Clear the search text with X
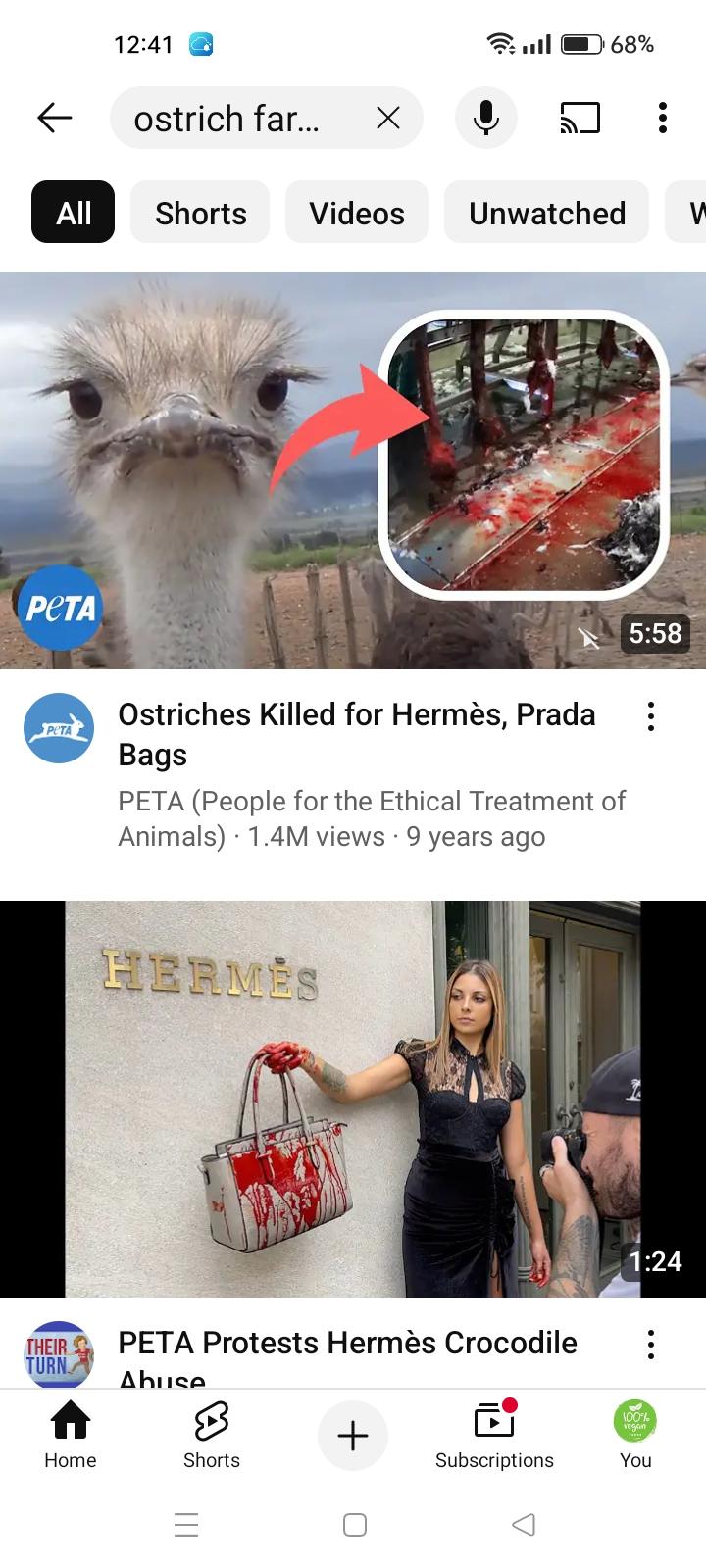706x1568 pixels. (x=388, y=118)
